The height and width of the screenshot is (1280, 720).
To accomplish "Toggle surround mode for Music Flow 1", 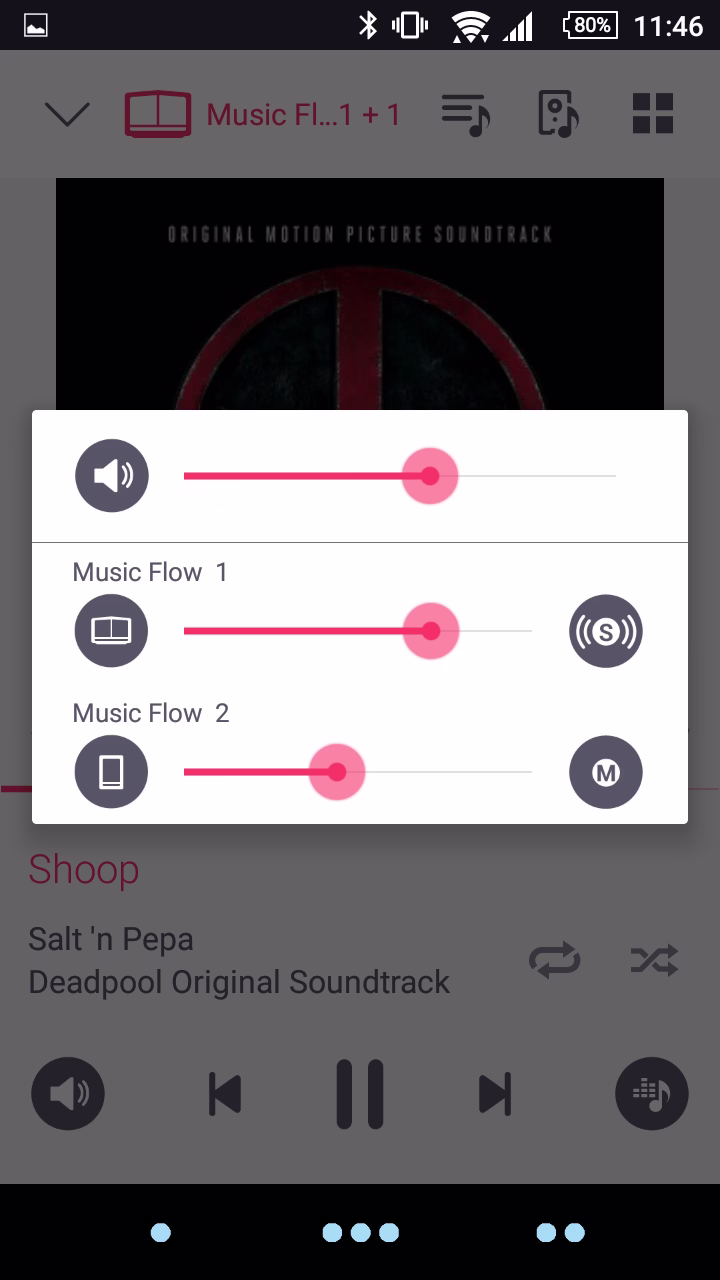I will click(x=606, y=631).
